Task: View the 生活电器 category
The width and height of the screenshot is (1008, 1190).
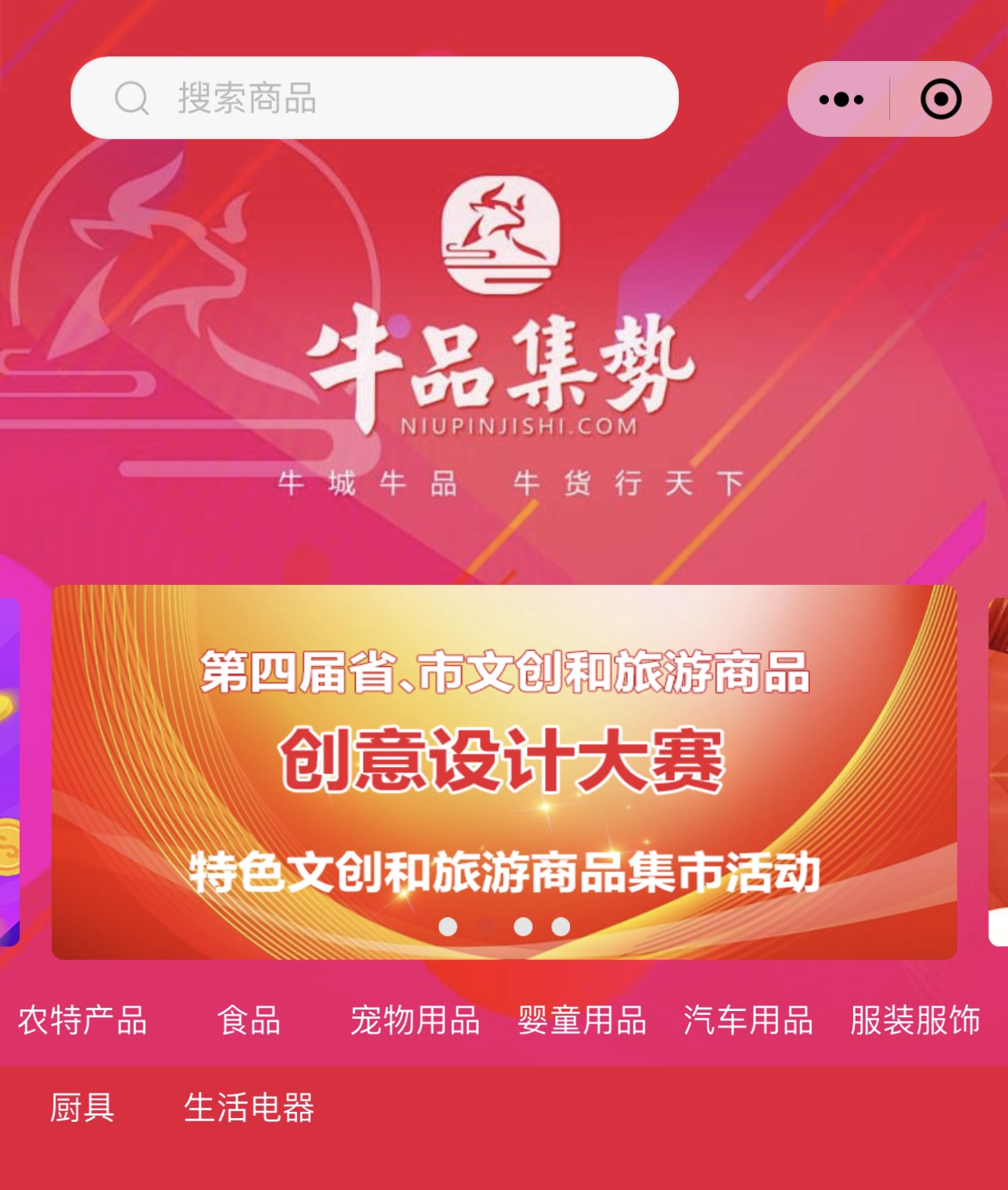Action: point(249,1108)
